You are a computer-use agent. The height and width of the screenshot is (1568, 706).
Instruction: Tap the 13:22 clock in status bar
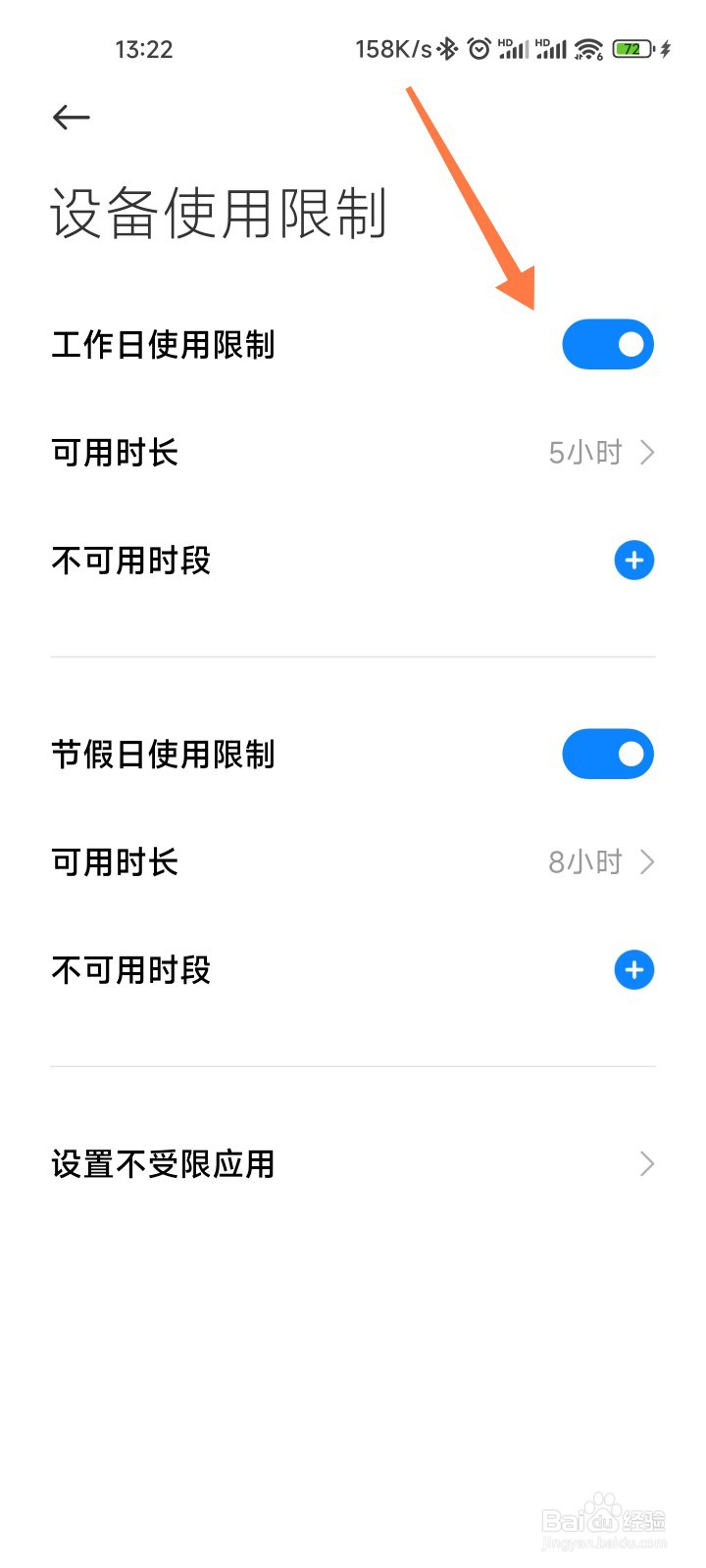tap(143, 49)
